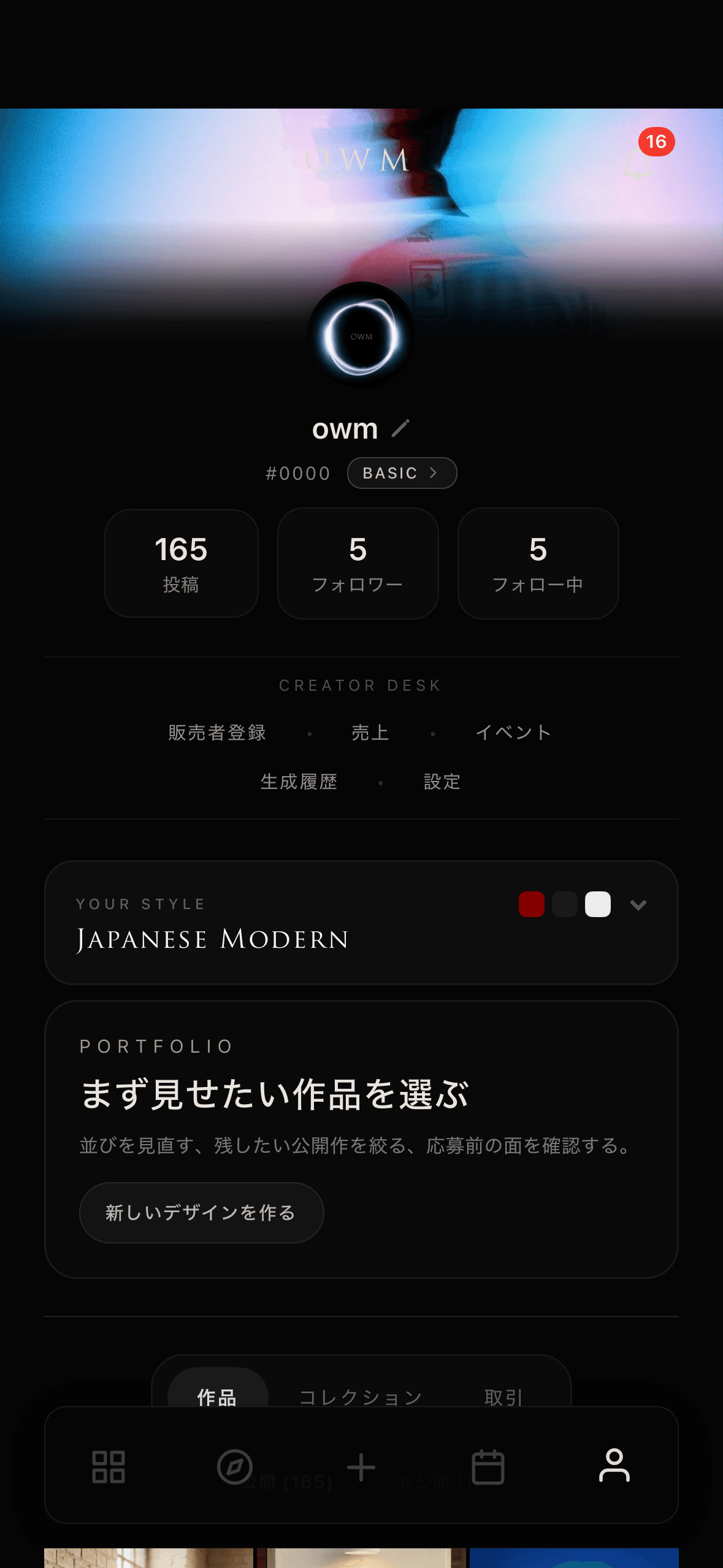Expand the BASIC badge next to #0000
723x1568 pixels.
(402, 472)
